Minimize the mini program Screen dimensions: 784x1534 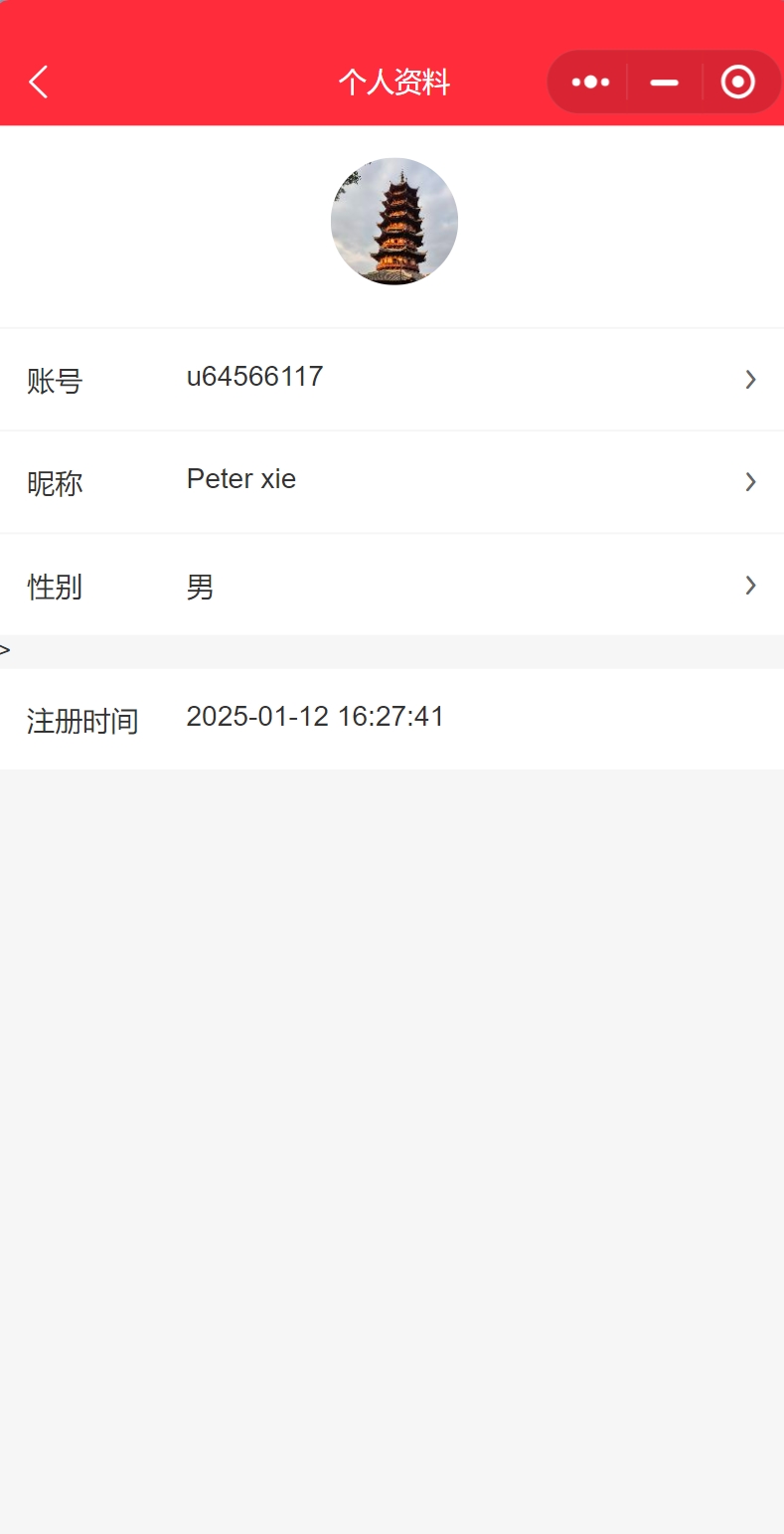[x=664, y=82]
